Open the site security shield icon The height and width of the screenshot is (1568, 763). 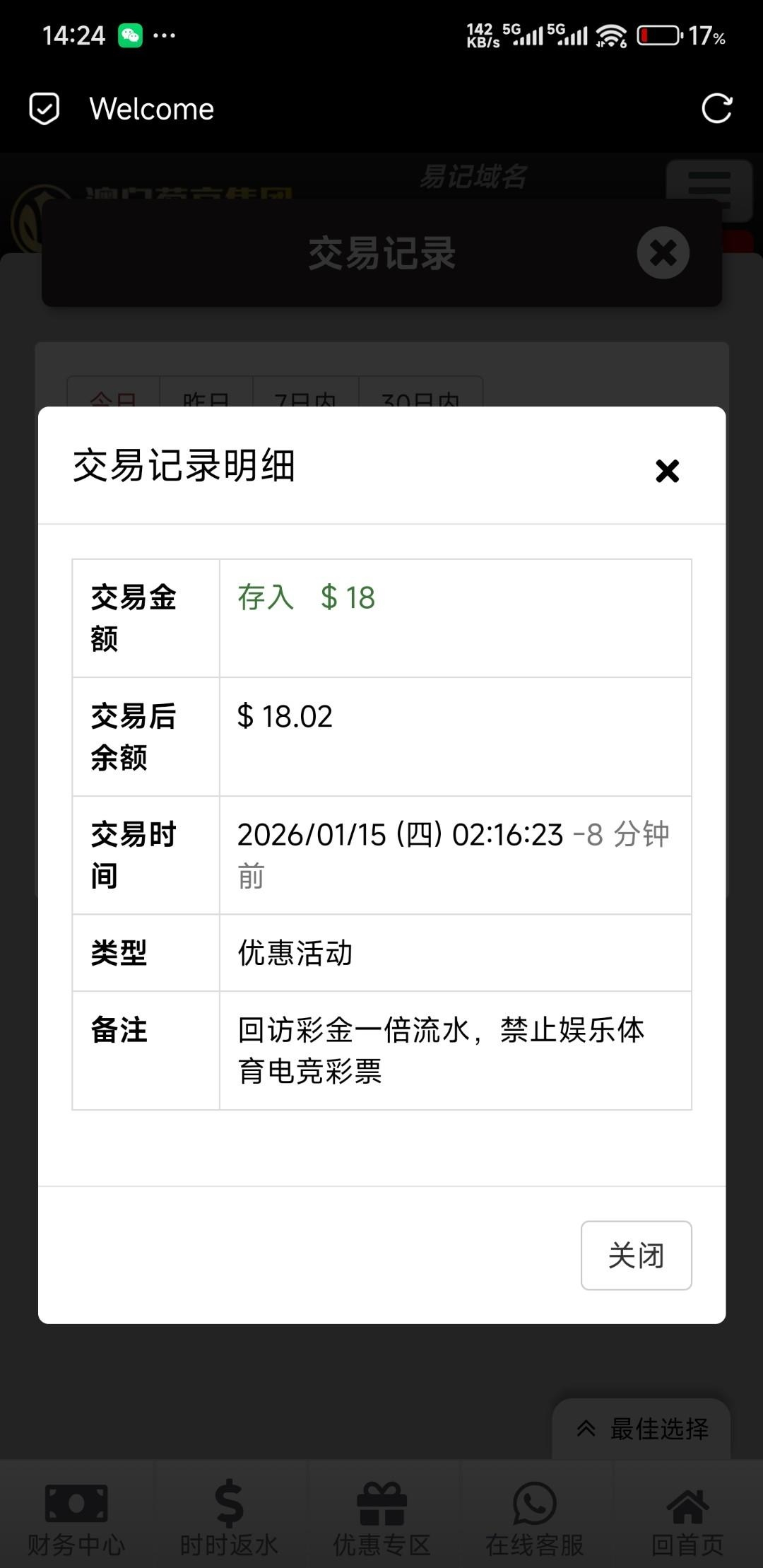(x=44, y=109)
